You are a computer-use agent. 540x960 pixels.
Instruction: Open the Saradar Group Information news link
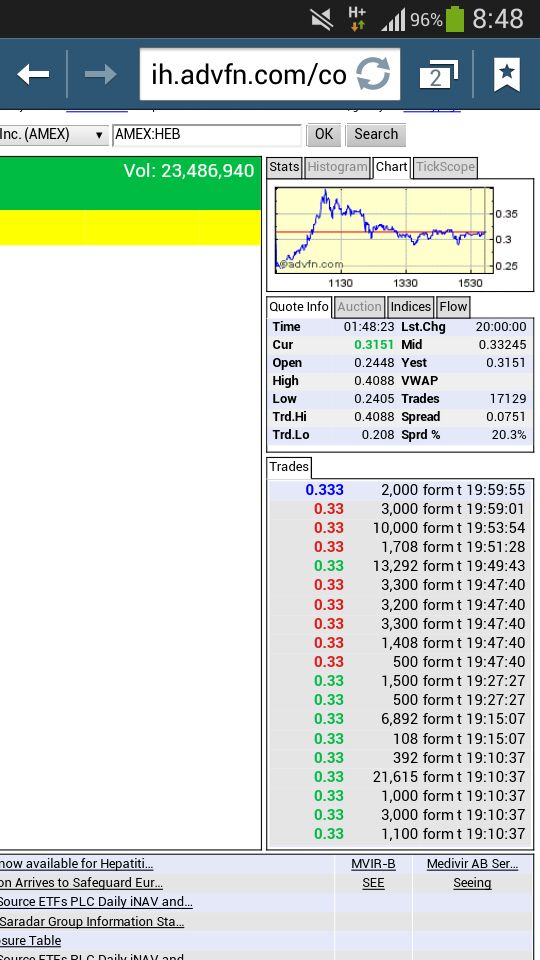point(92,921)
